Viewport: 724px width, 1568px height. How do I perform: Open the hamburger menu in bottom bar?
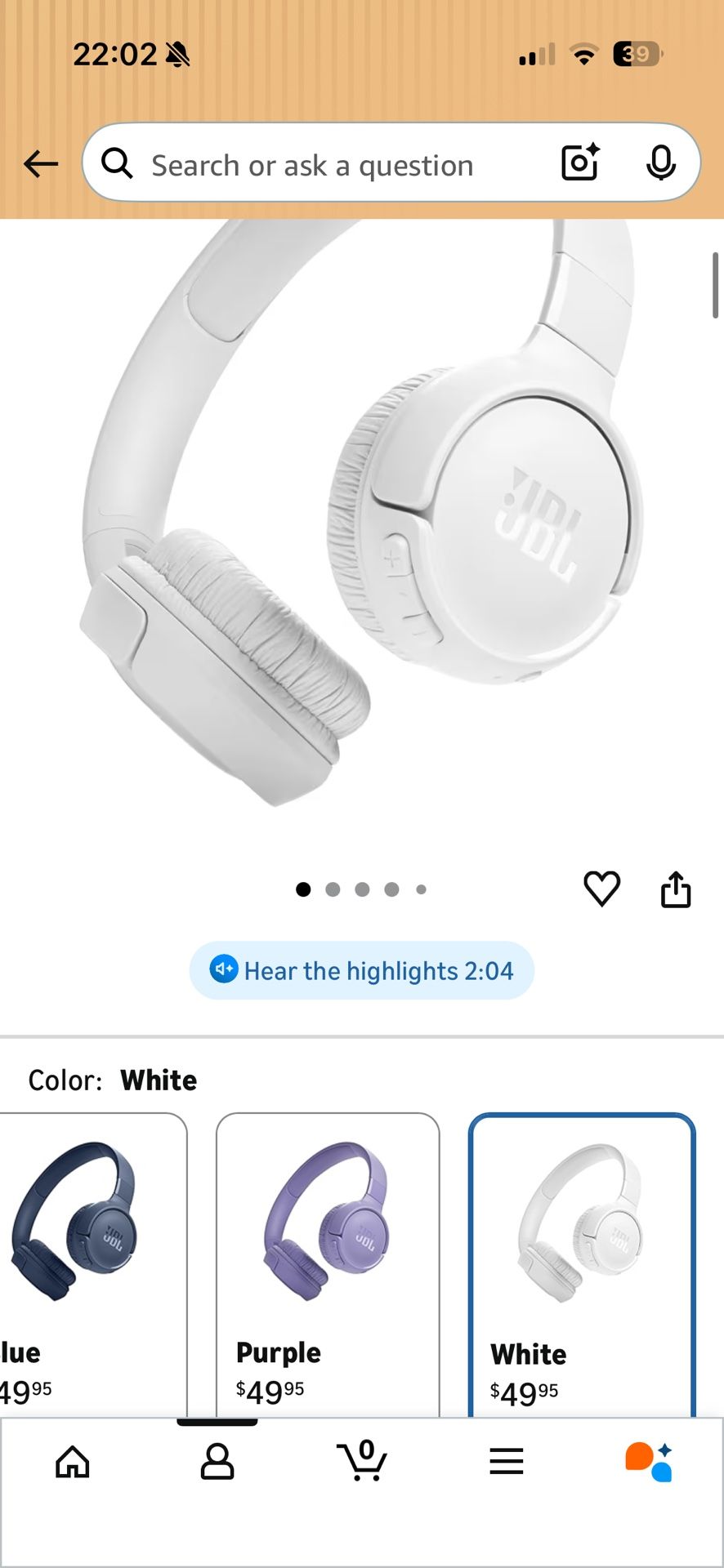(507, 1462)
